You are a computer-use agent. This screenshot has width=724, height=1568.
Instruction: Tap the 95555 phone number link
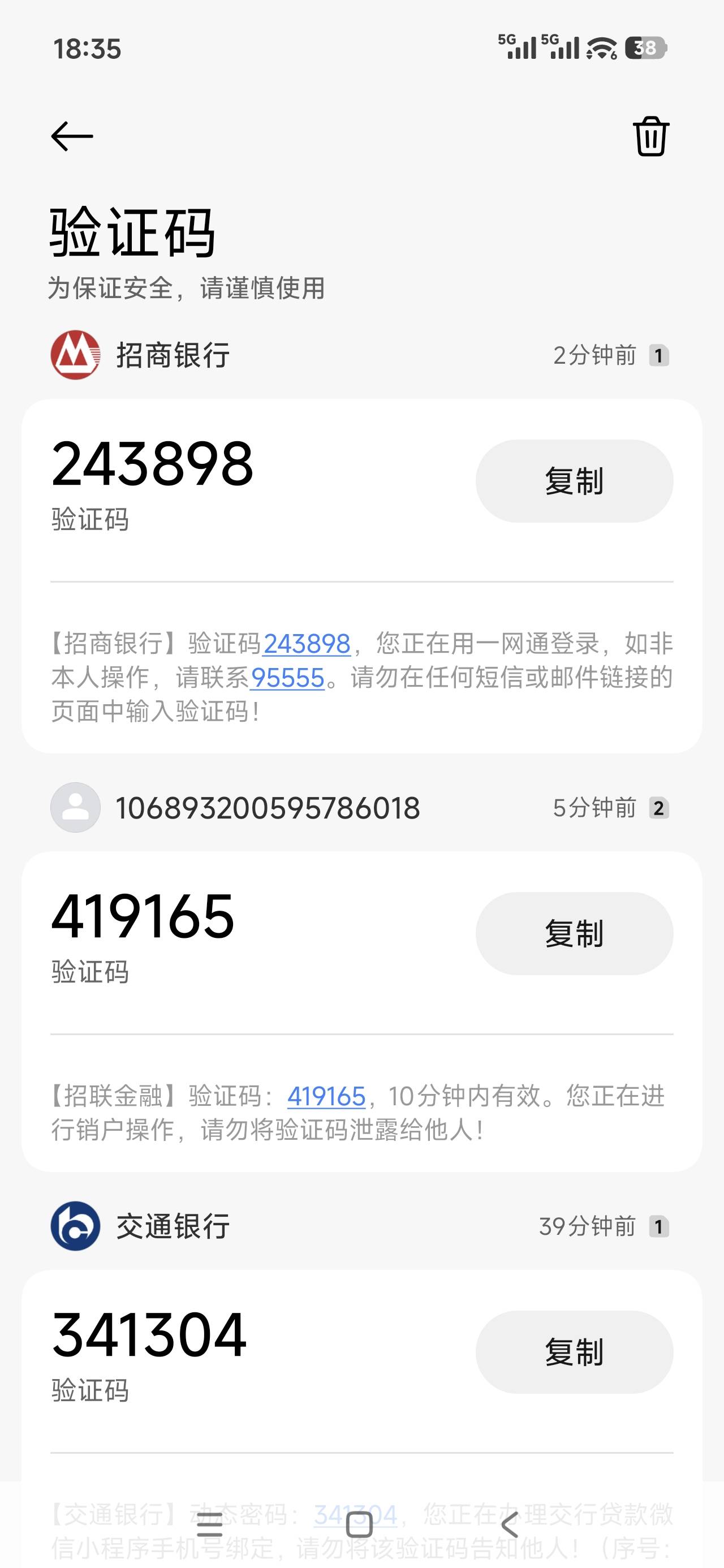287,678
